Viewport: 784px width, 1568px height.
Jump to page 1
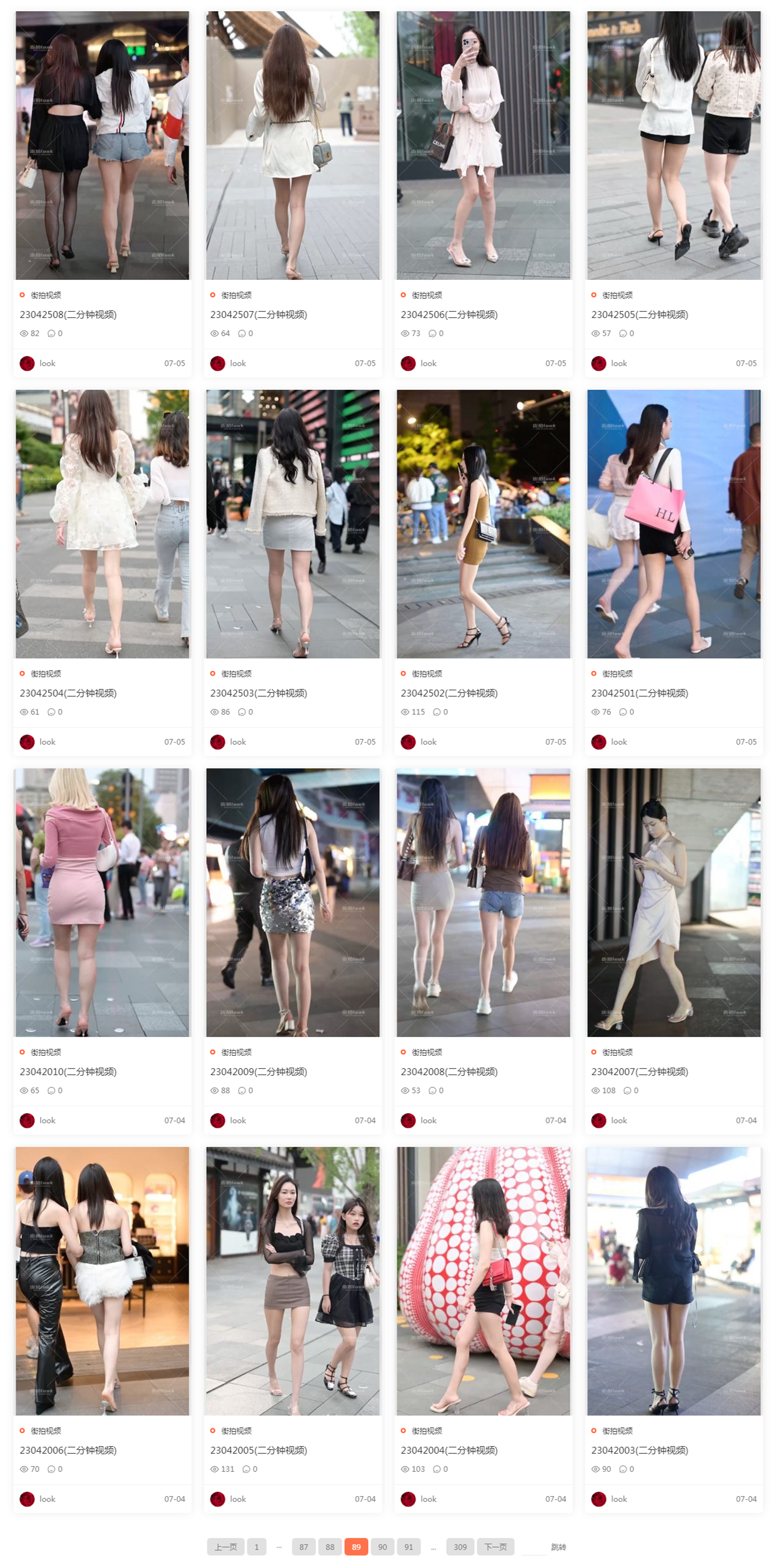(256, 1547)
